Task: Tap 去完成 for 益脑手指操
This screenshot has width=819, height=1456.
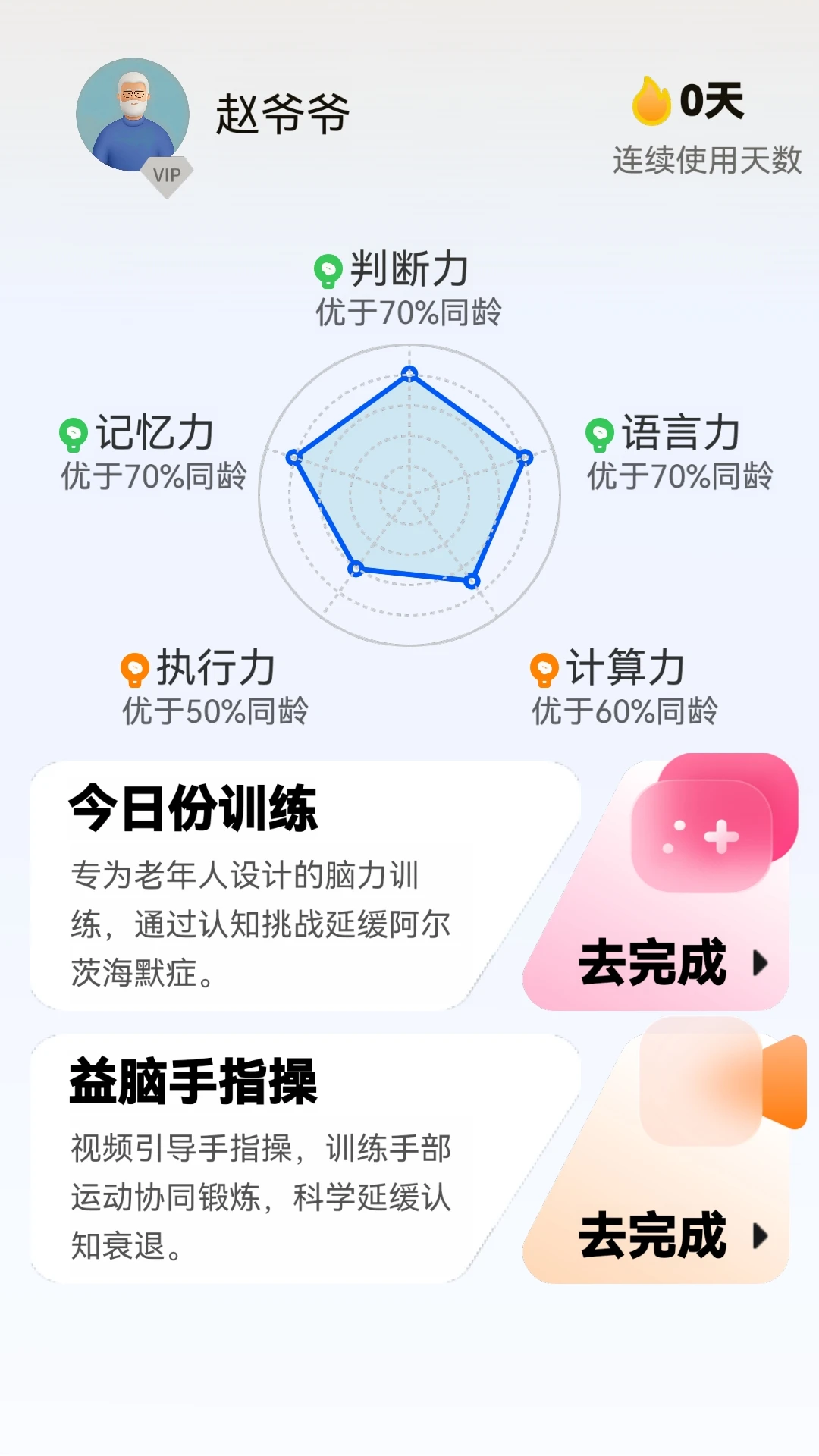Action: coord(672,1236)
